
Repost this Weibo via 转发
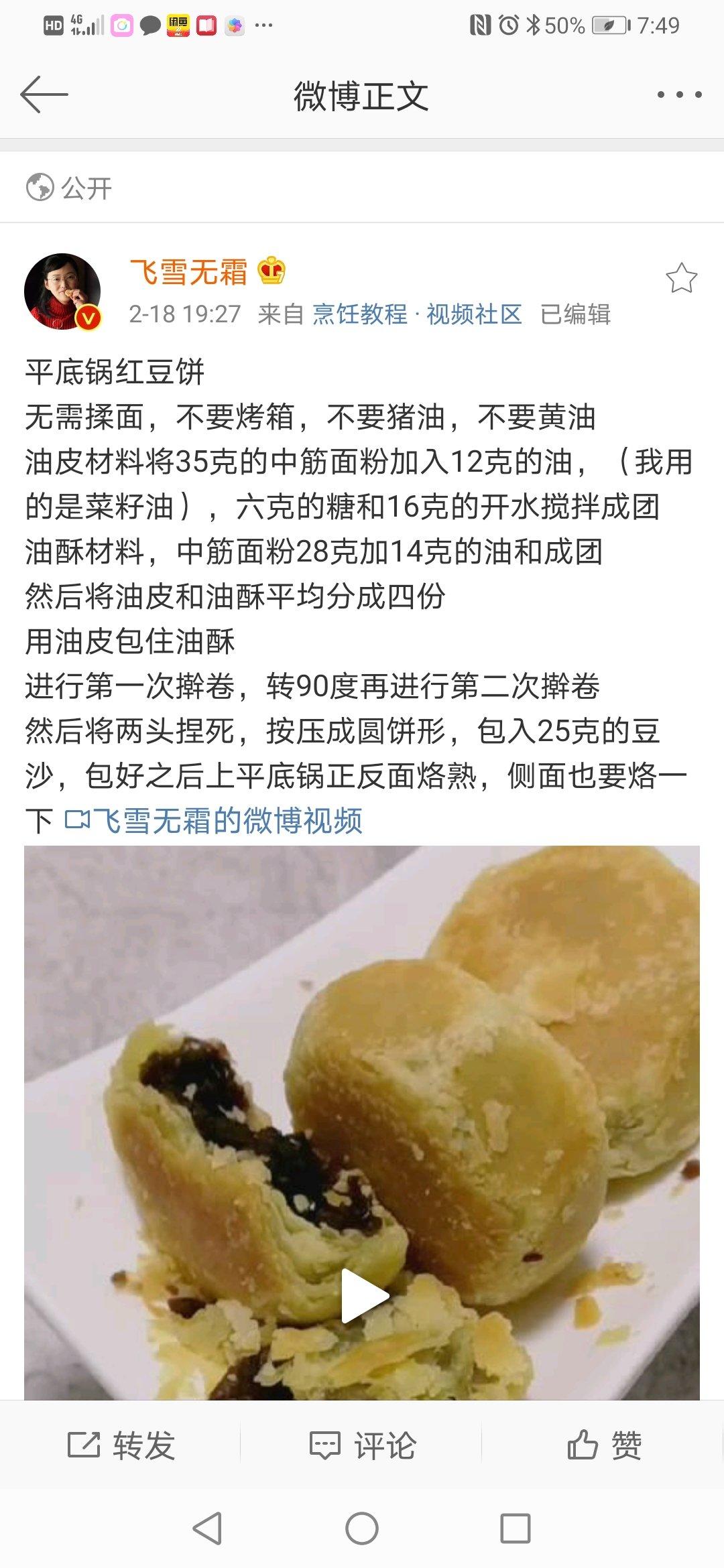point(121,1445)
